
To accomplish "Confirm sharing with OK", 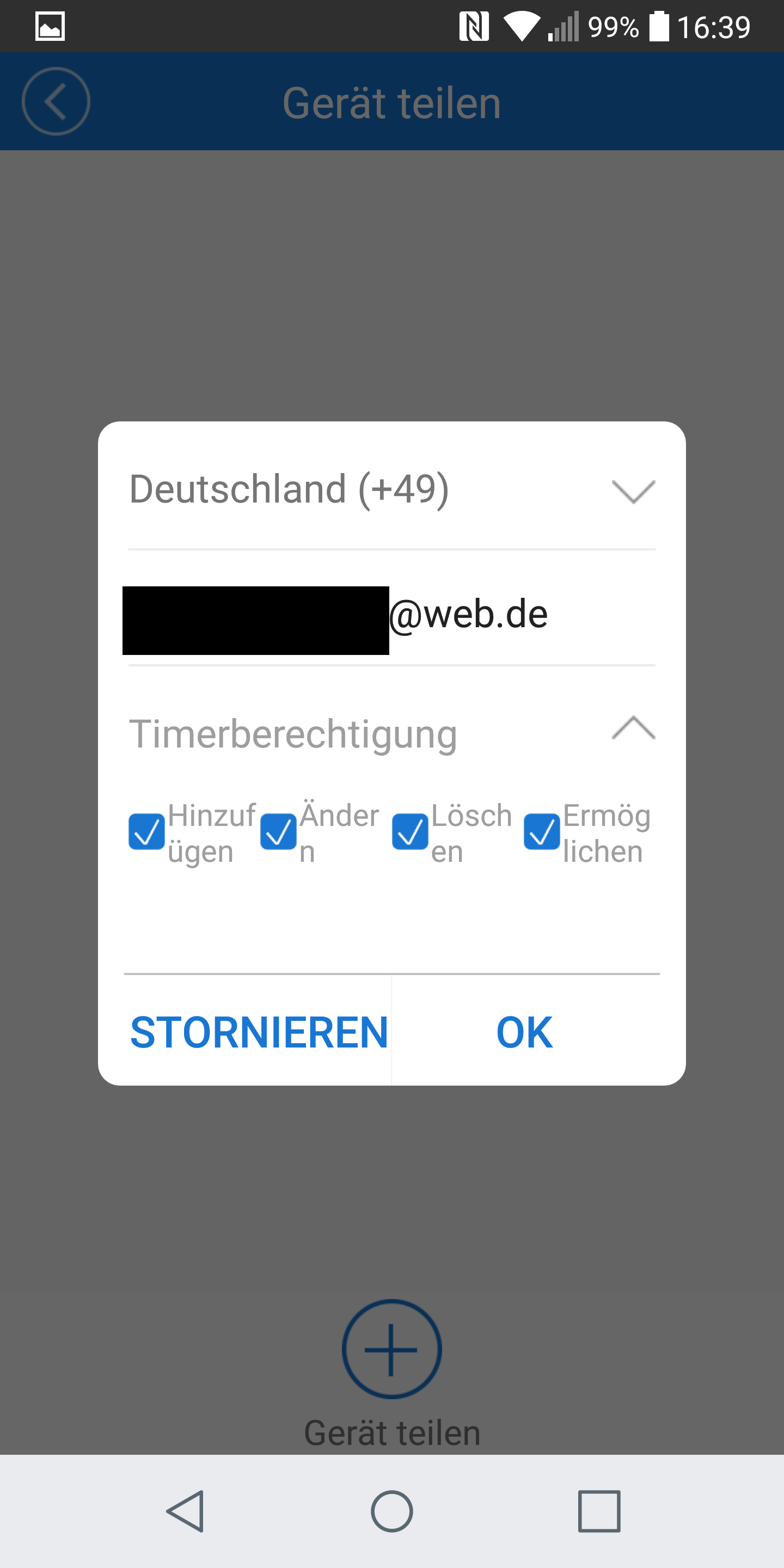I will click(525, 1032).
